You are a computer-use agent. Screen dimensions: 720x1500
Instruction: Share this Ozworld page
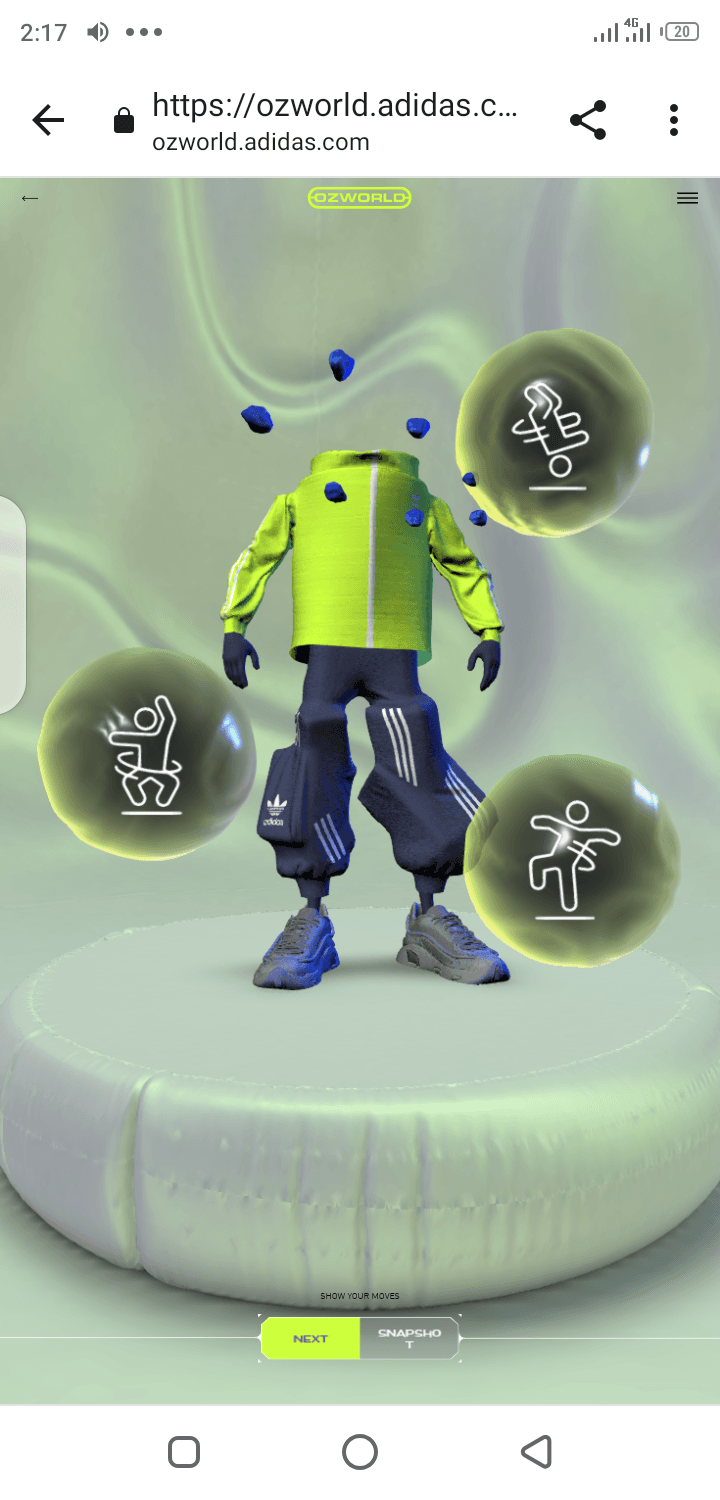tap(588, 120)
